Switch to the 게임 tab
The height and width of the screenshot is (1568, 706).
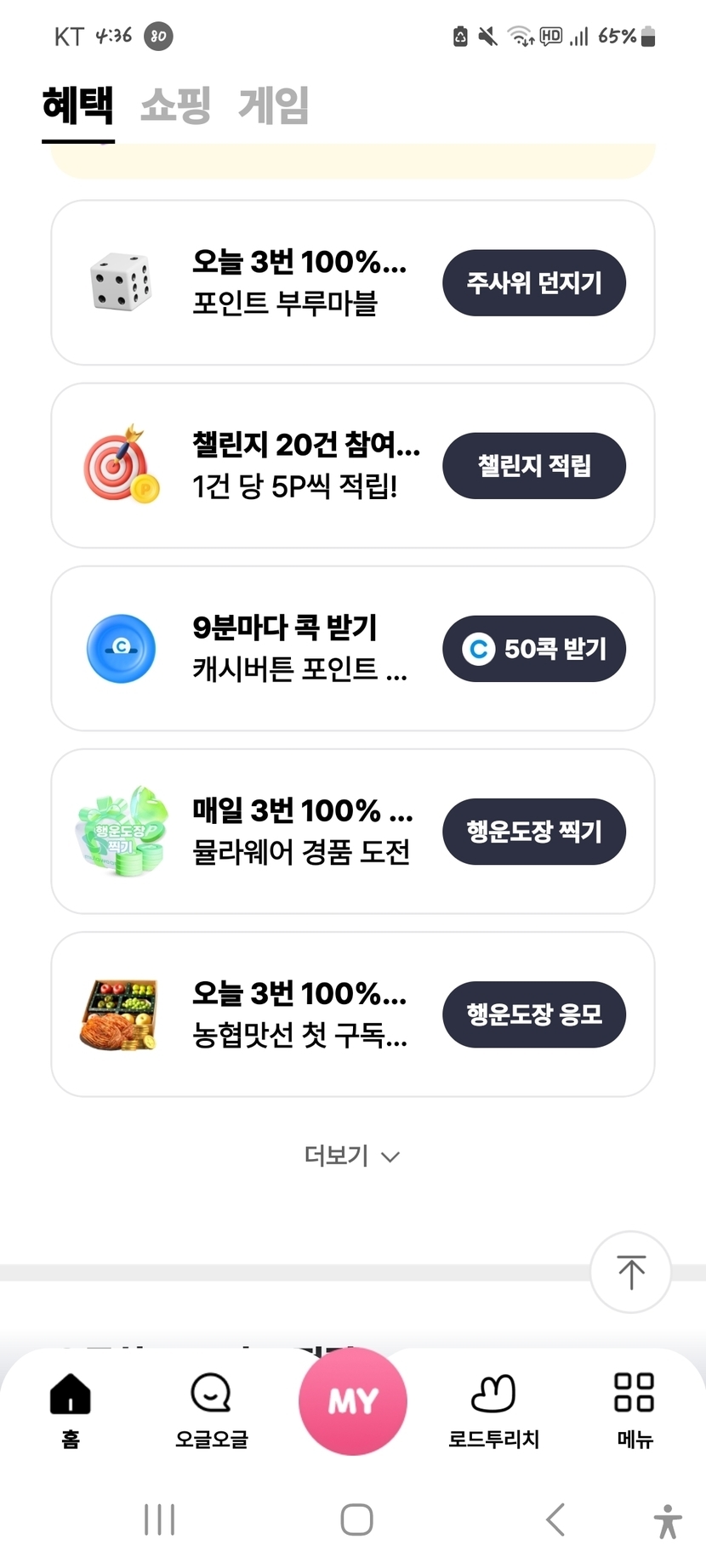(273, 105)
